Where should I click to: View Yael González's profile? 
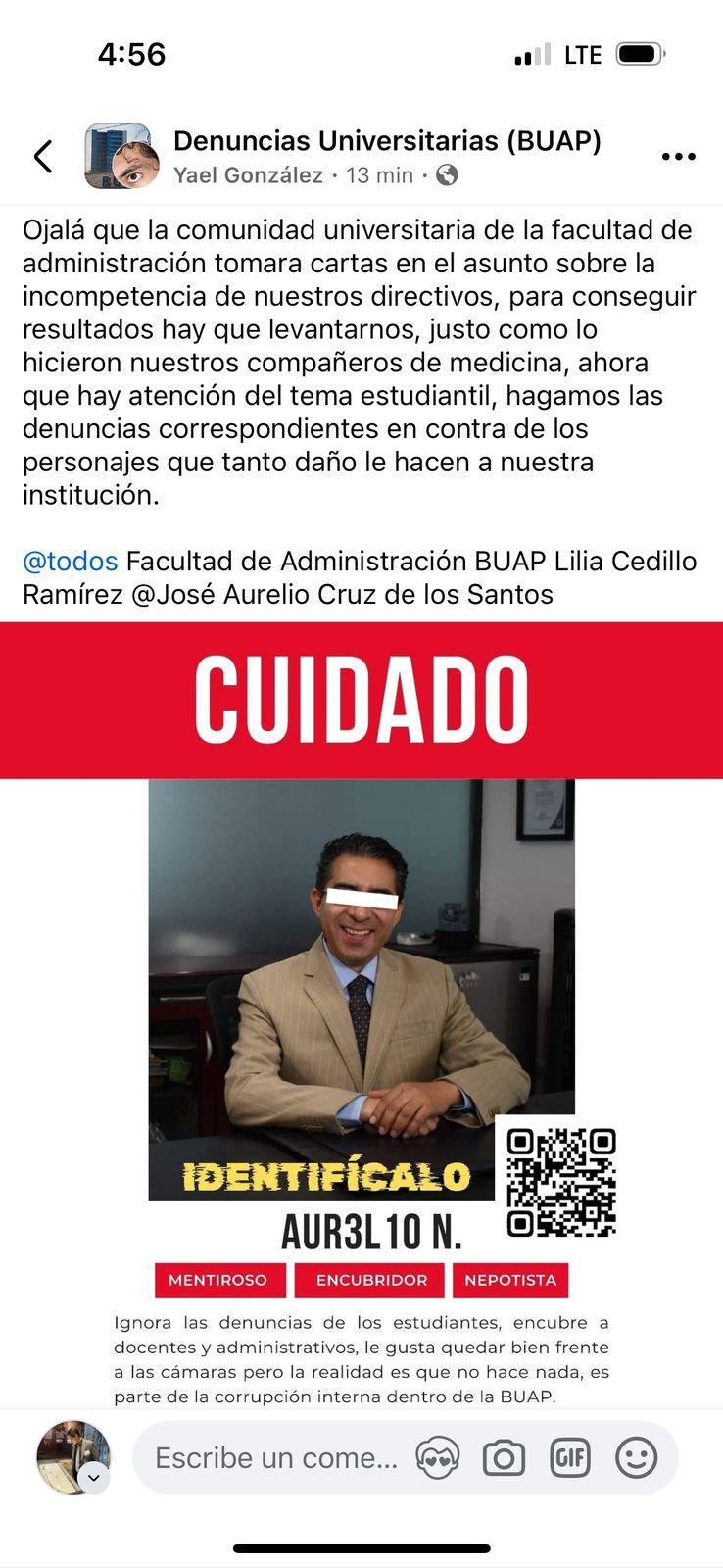click(248, 175)
